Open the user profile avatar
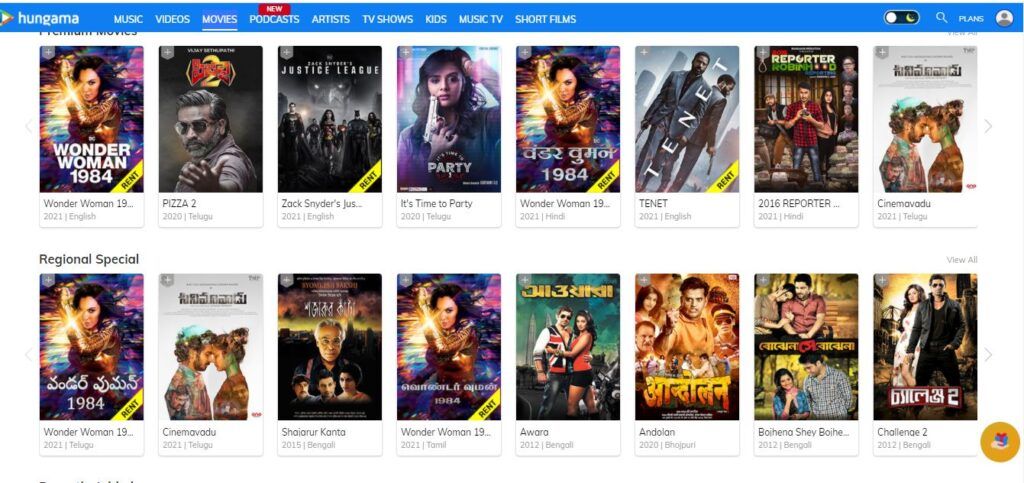 click(x=1004, y=18)
